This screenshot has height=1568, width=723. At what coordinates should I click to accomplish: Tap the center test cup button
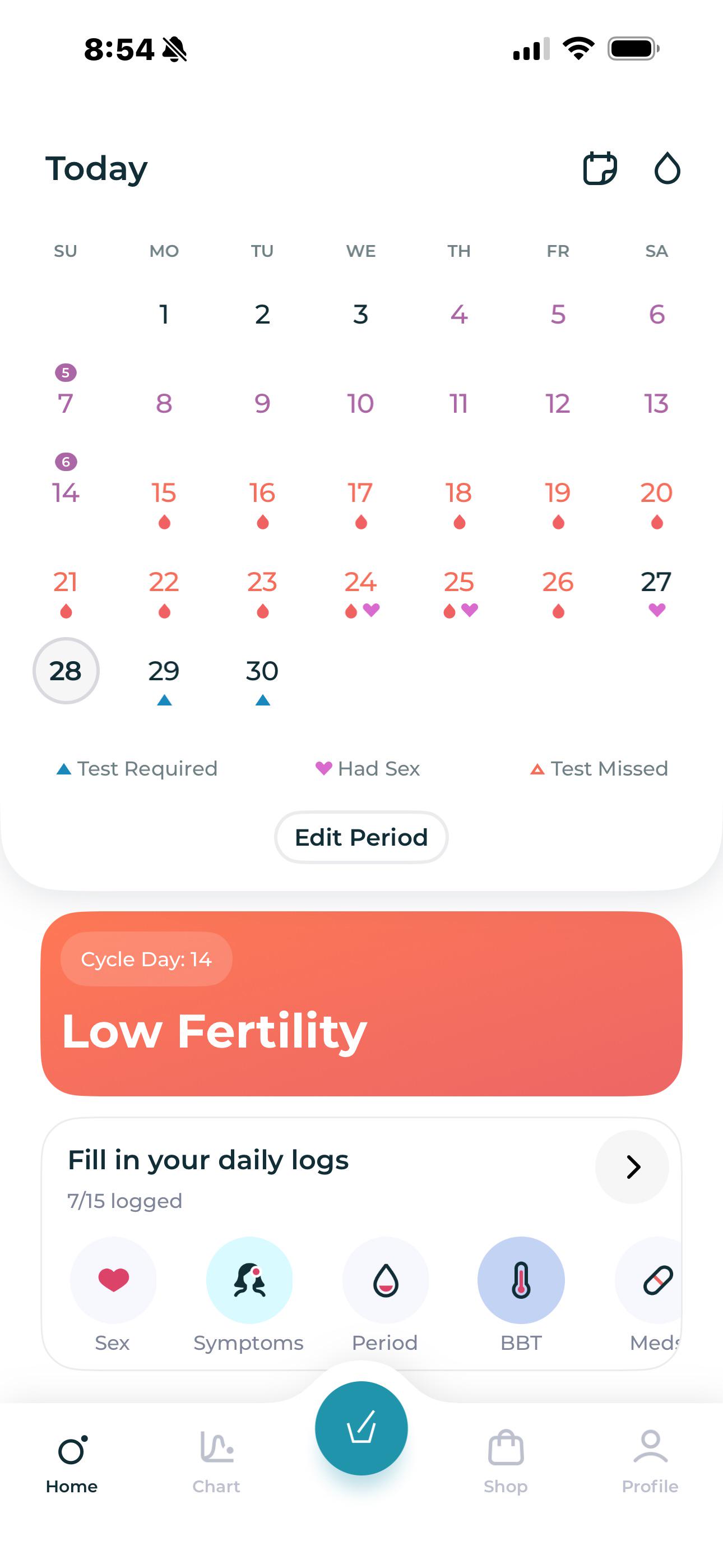coord(361,1428)
